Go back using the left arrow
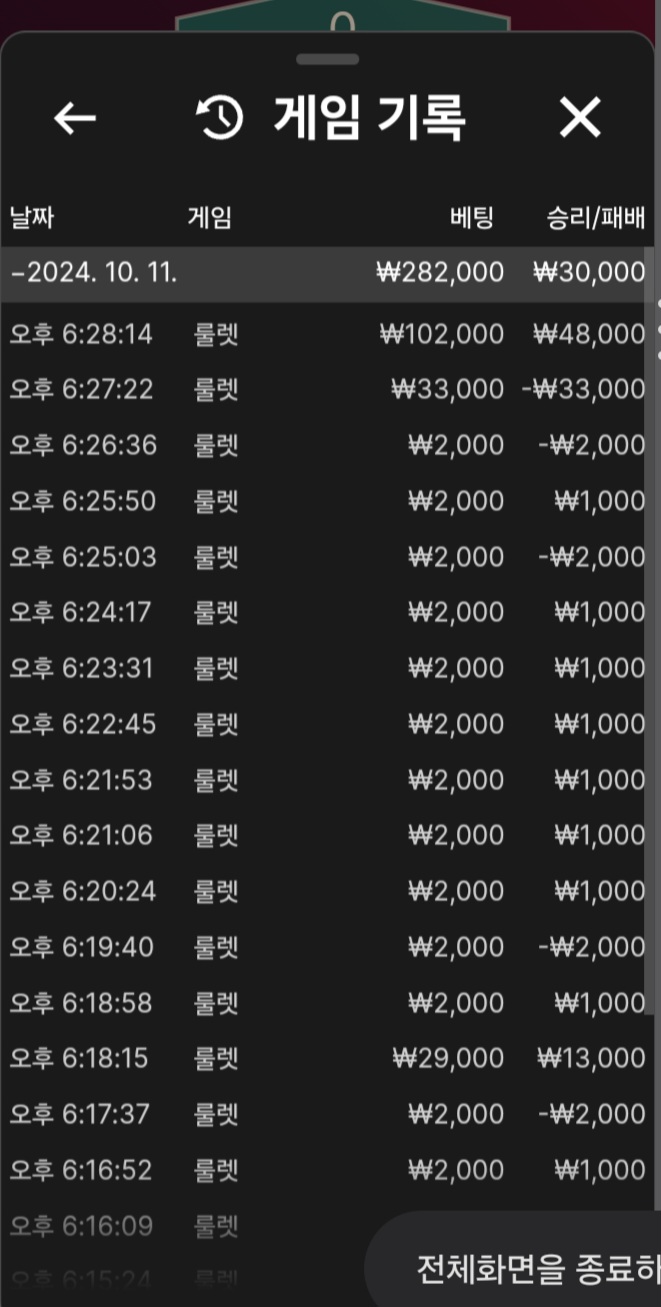 click(75, 119)
